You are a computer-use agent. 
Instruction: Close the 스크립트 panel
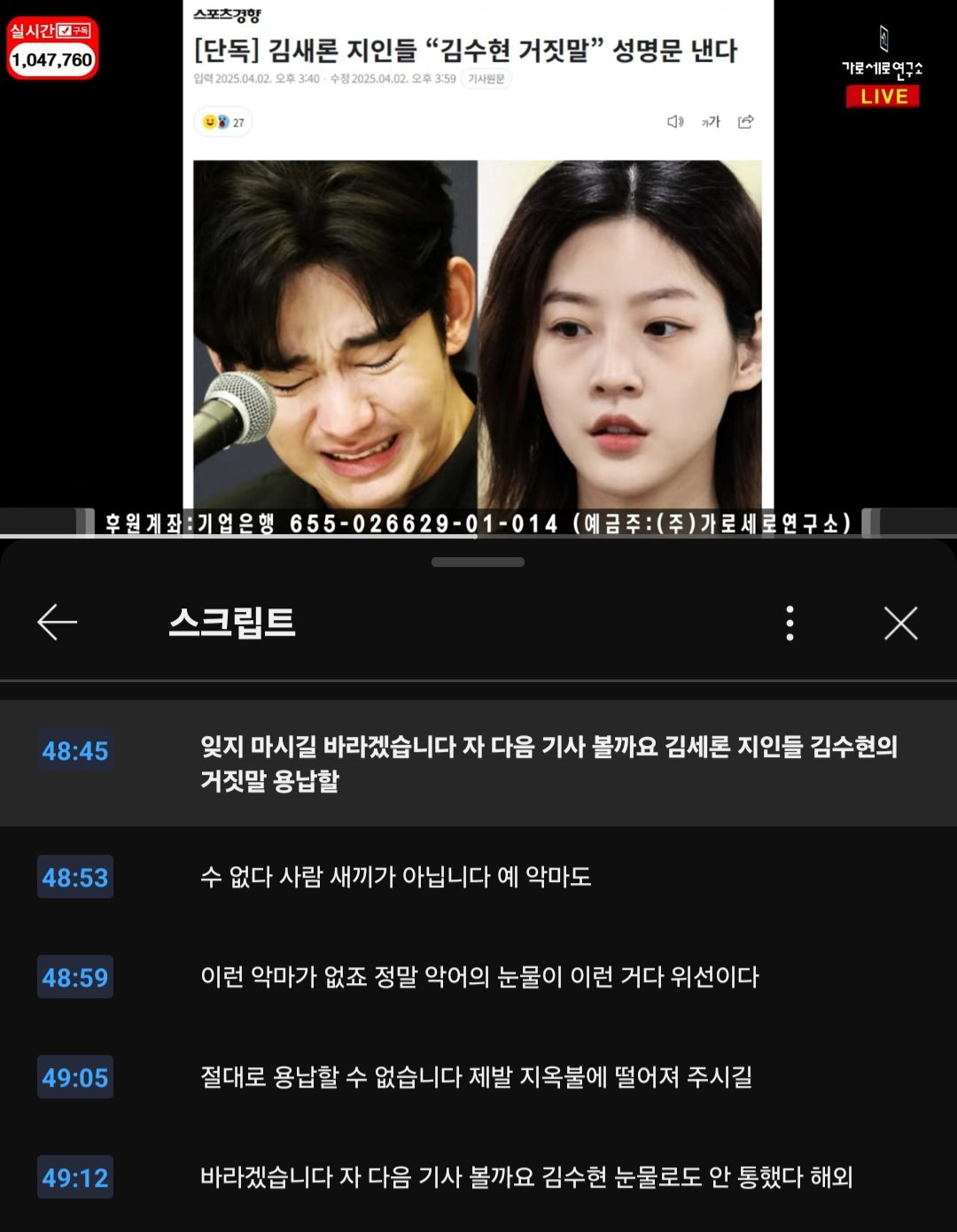900,623
